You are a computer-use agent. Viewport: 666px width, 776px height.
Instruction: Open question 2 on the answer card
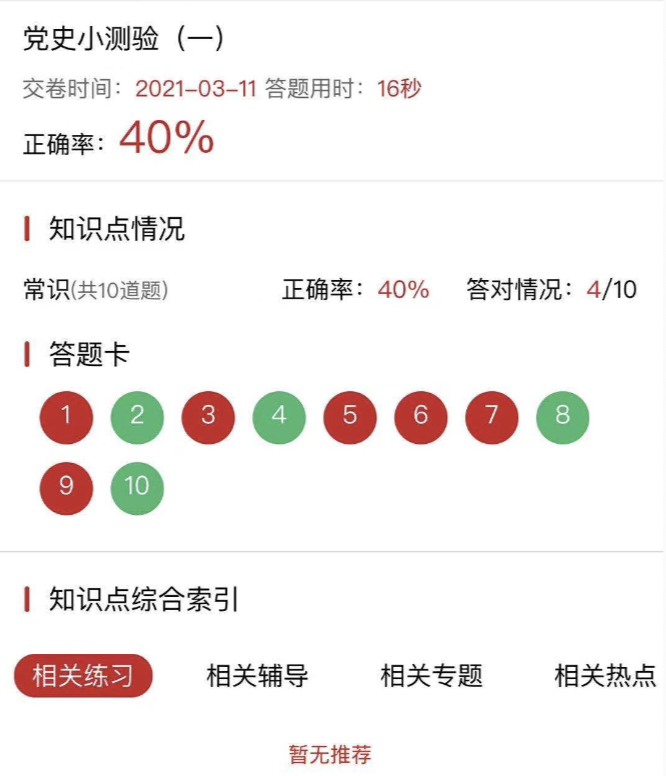[137, 417]
